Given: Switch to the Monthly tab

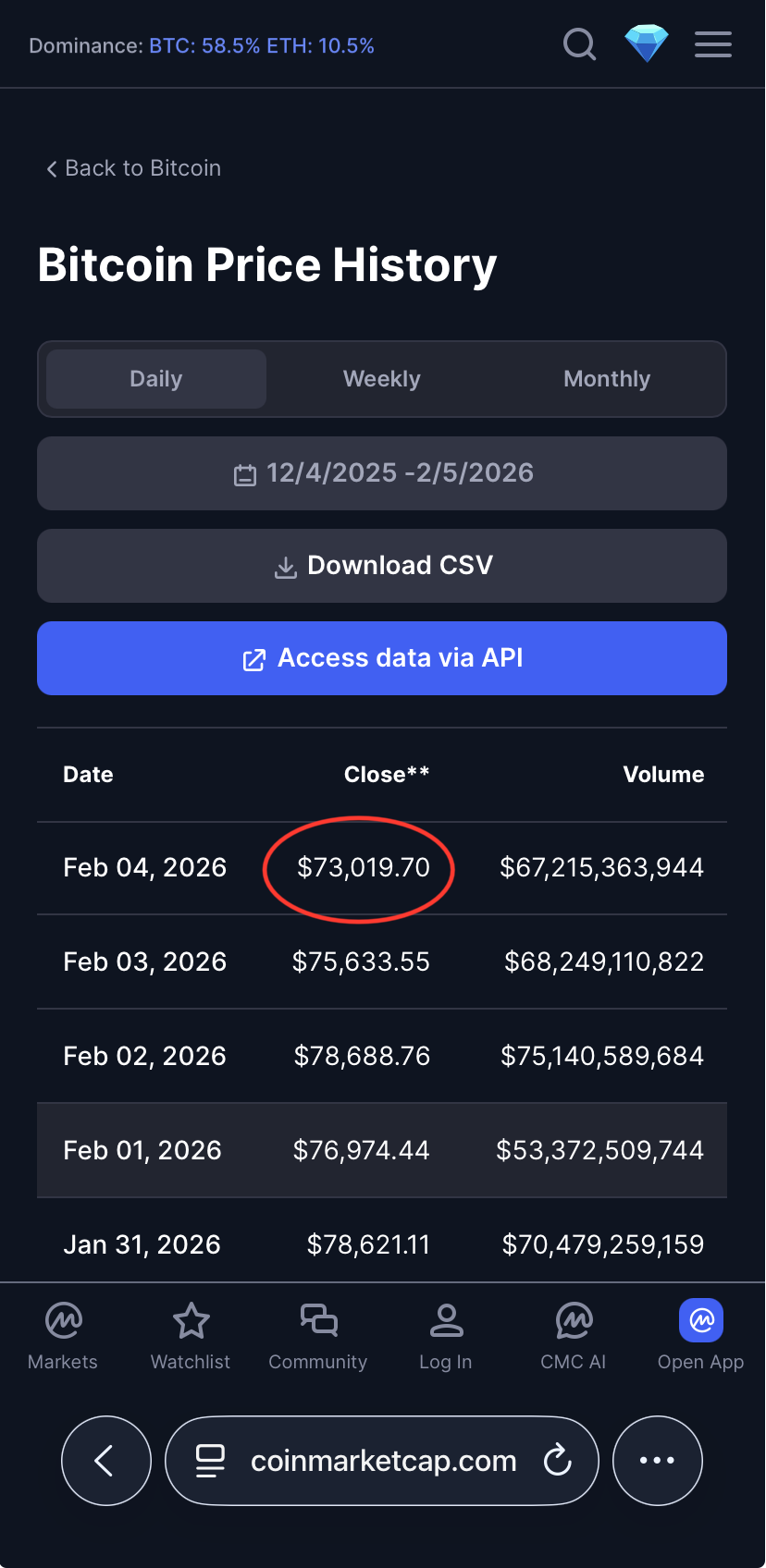Looking at the screenshot, I should point(607,379).
